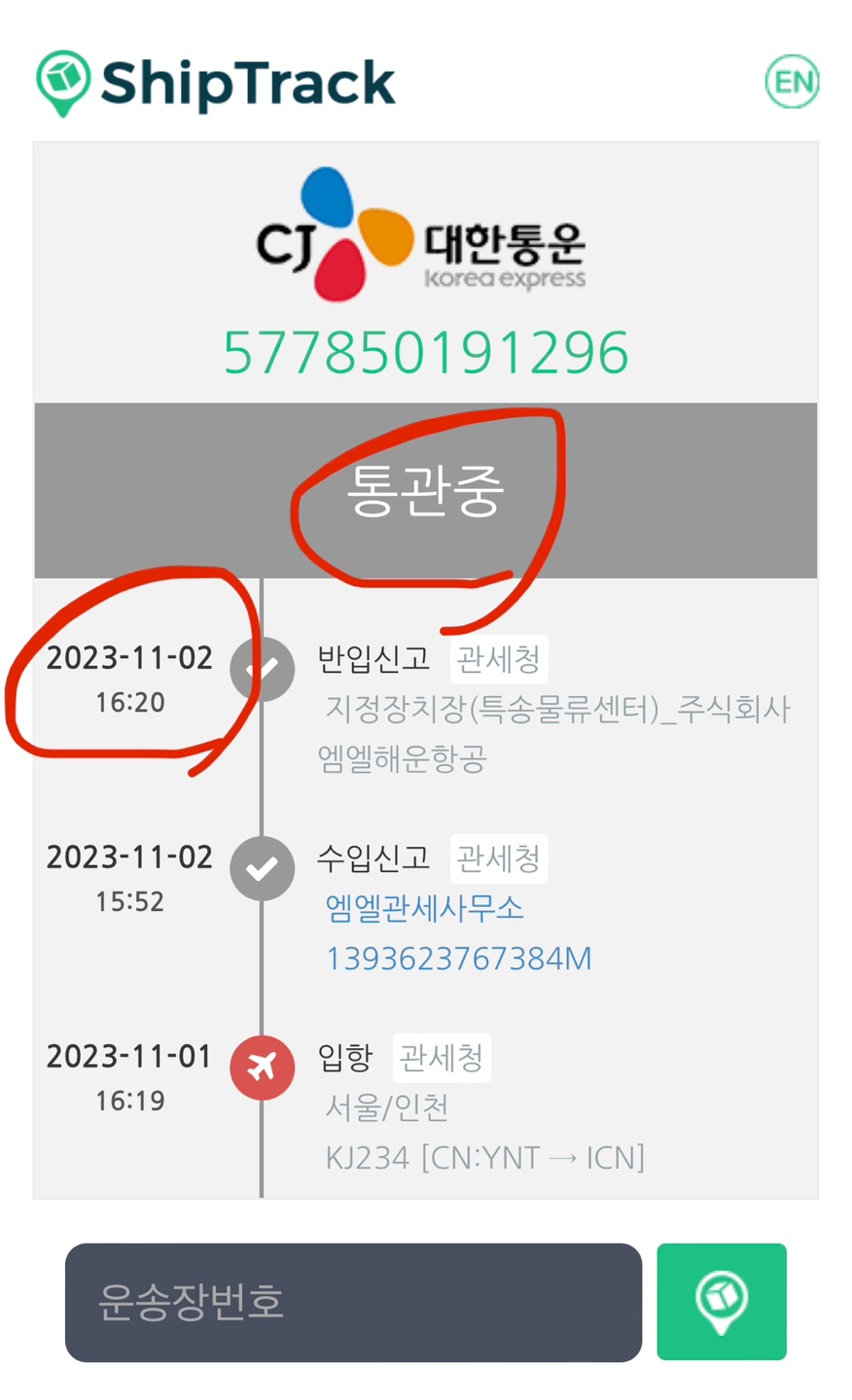This screenshot has height=1400, width=852.
Task: Tap the 운송장번호 tracking number field
Action: pos(353,1301)
